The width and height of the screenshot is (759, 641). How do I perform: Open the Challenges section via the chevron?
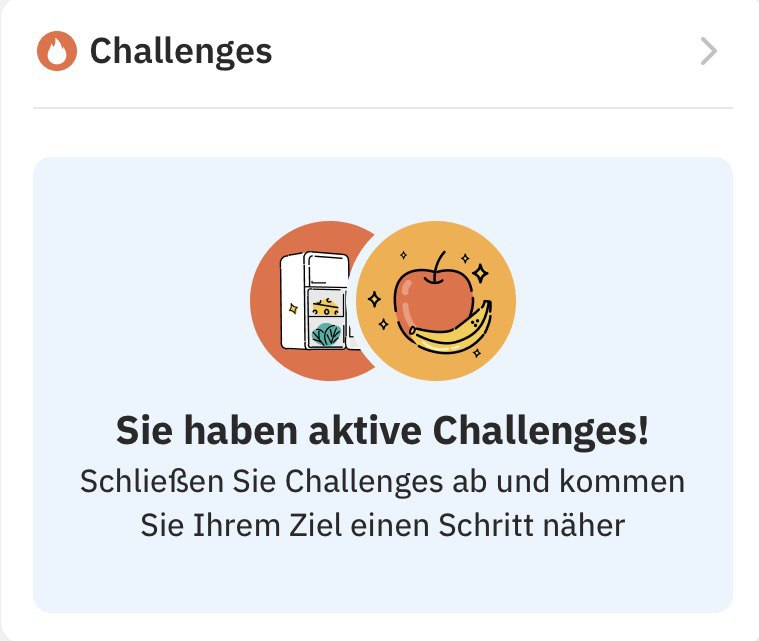tap(708, 51)
